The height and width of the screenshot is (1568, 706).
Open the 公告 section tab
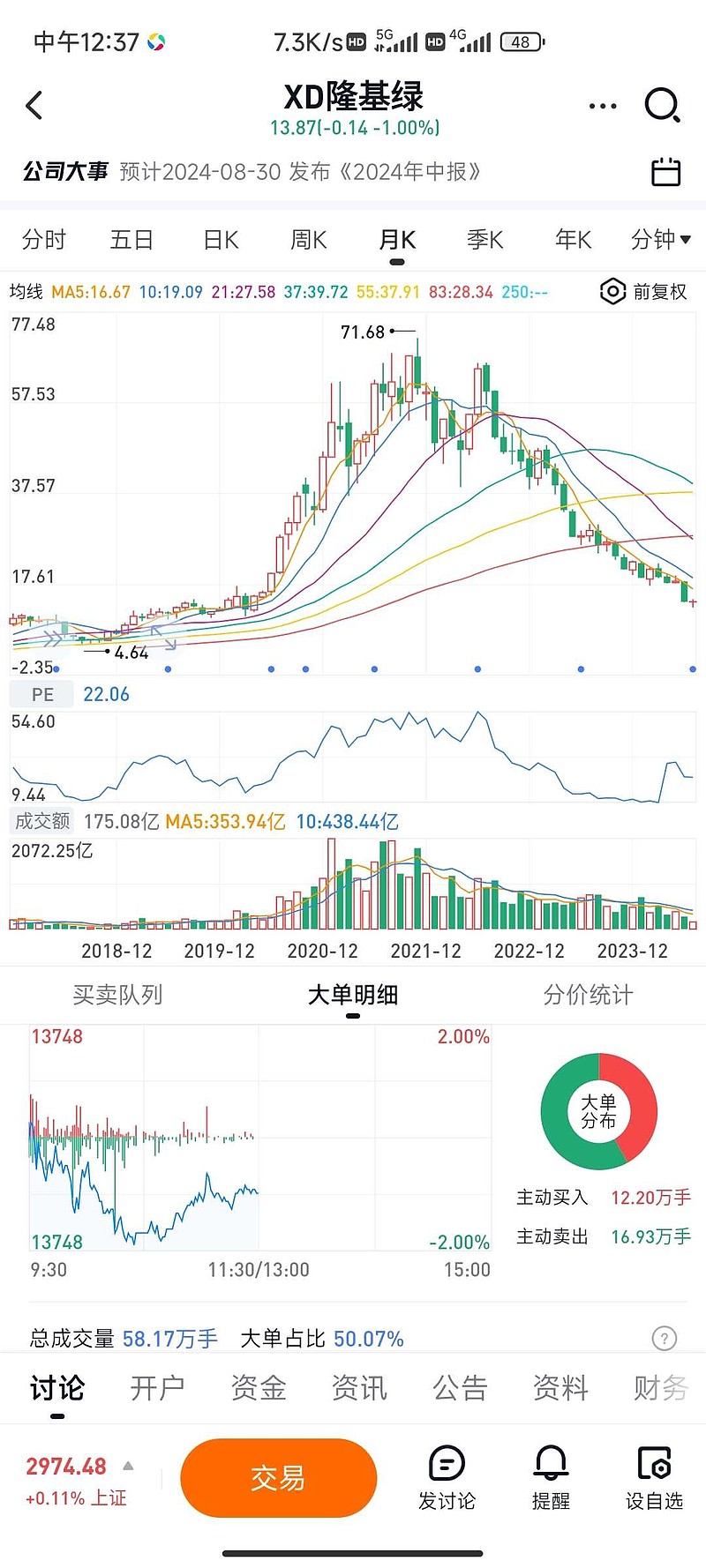[x=460, y=1388]
